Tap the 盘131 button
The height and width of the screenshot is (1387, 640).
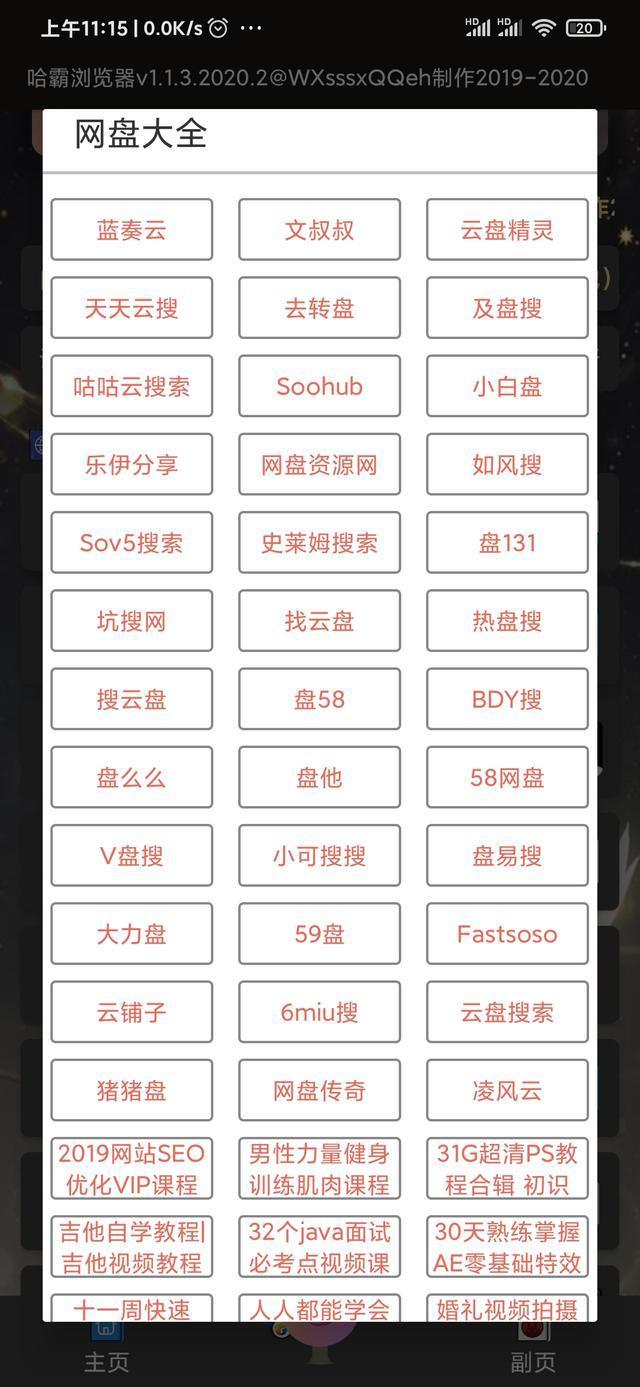(x=507, y=543)
